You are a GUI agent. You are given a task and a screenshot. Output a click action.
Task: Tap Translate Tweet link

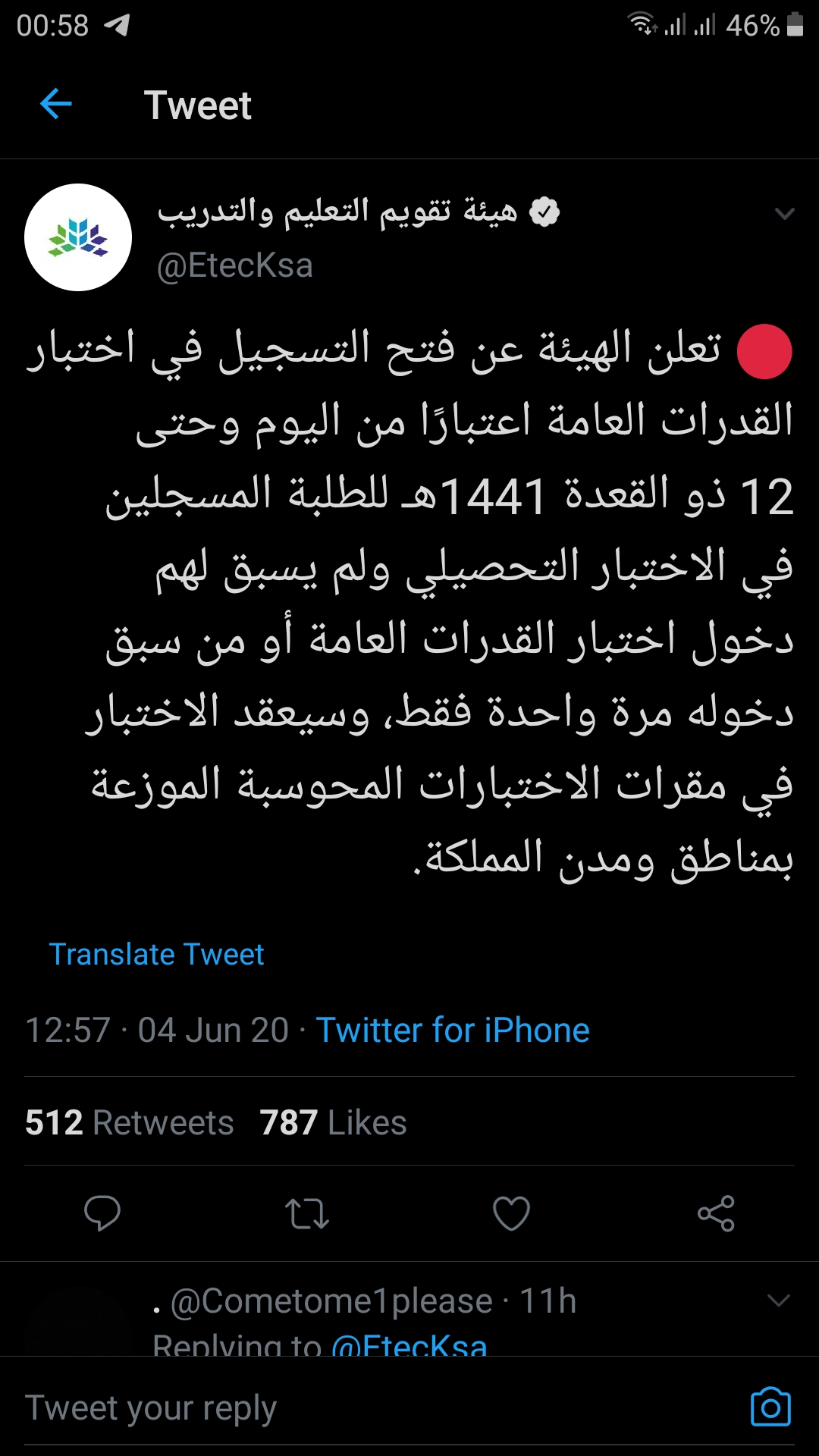pos(156,954)
